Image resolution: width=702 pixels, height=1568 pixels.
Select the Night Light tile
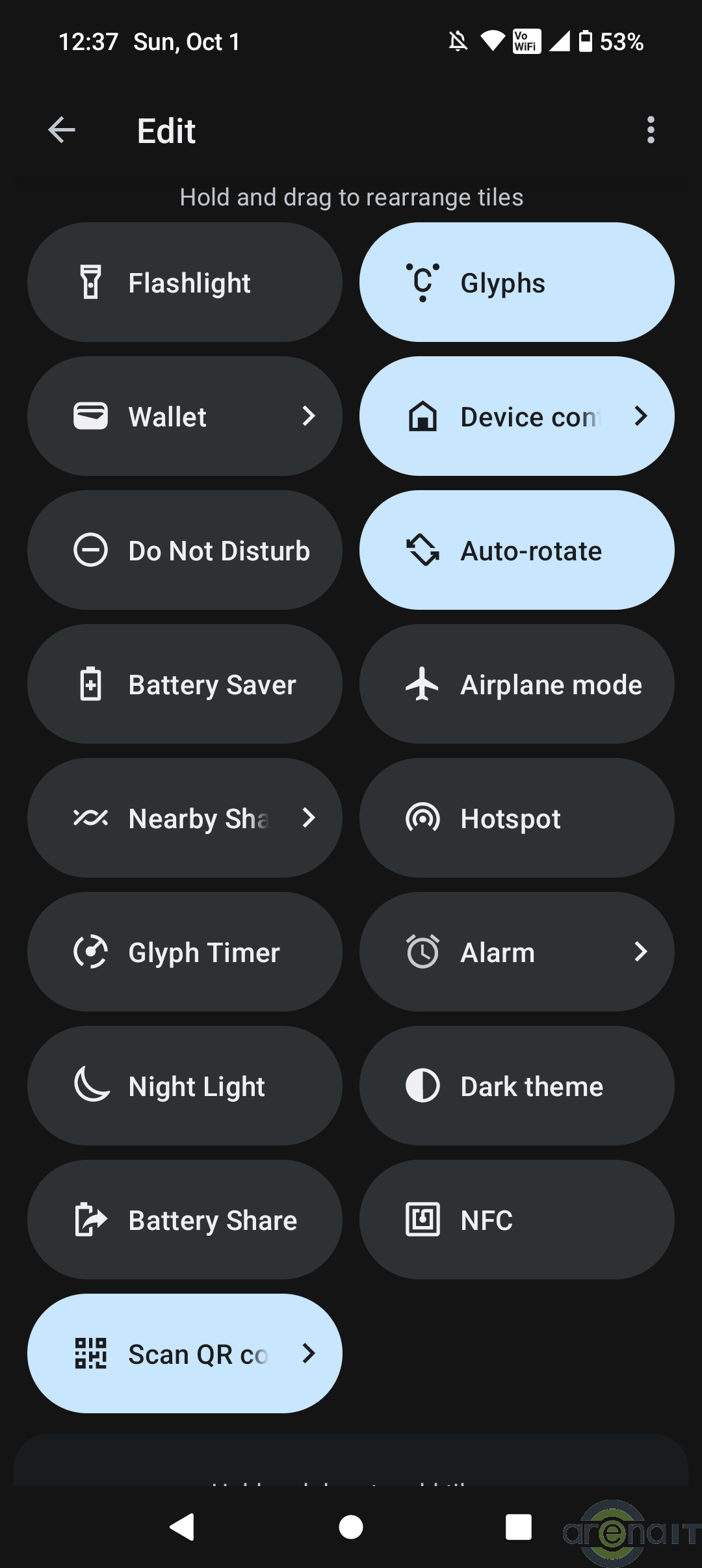[185, 1086]
